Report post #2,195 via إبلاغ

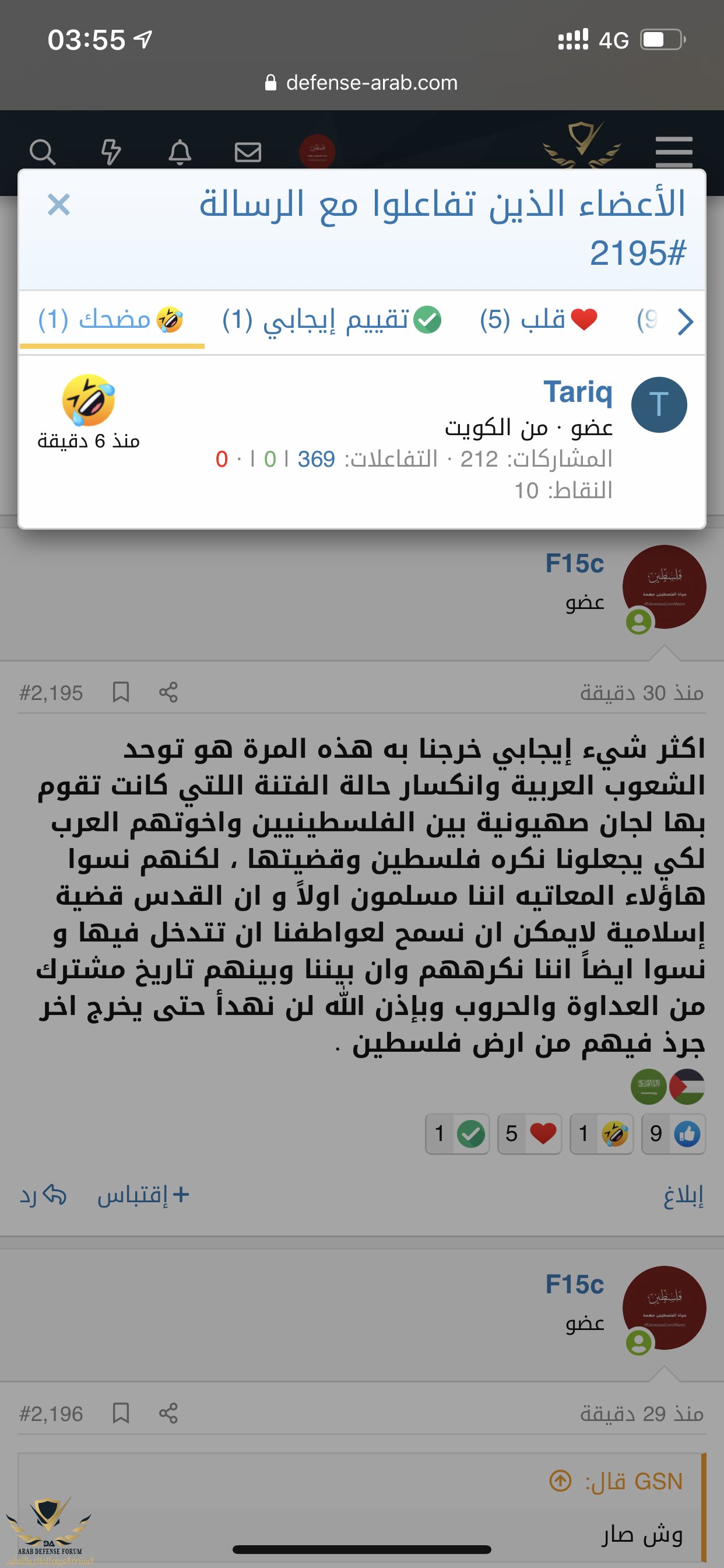[x=683, y=1195]
